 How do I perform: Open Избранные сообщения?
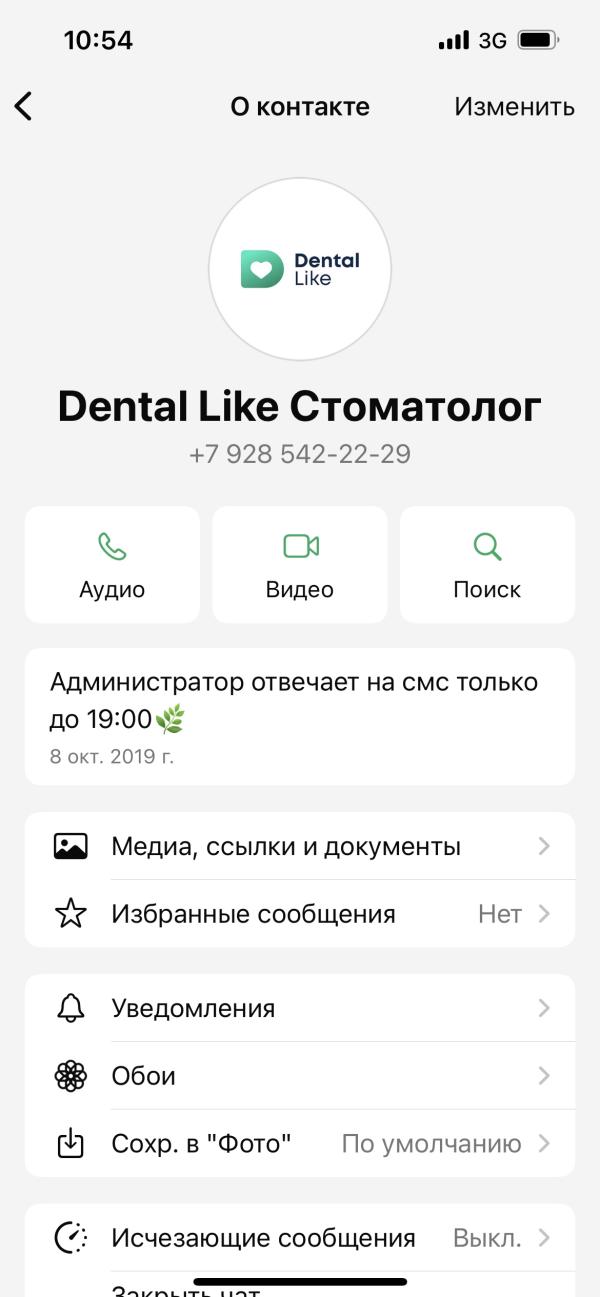pyautogui.click(x=300, y=914)
